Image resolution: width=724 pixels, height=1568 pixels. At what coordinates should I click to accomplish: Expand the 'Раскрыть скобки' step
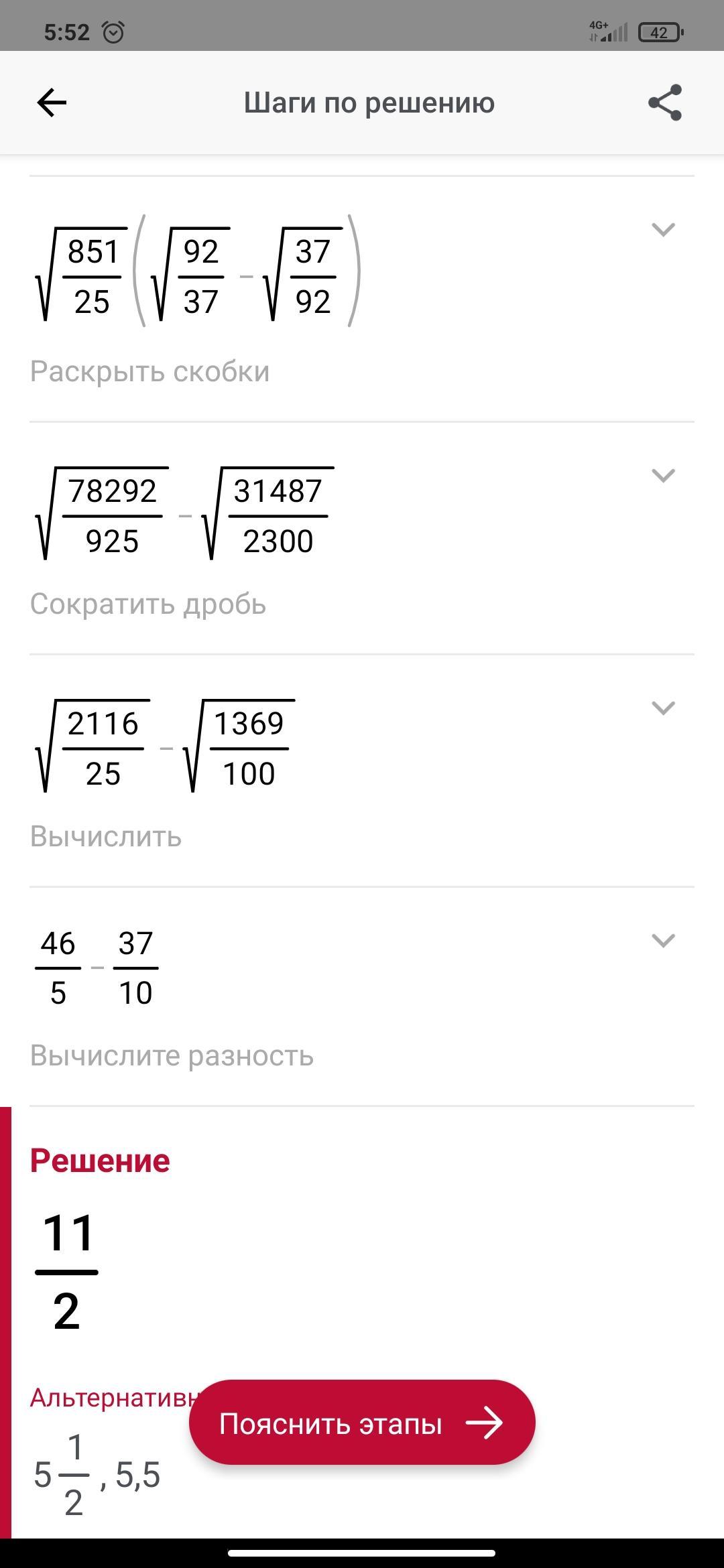(x=663, y=230)
